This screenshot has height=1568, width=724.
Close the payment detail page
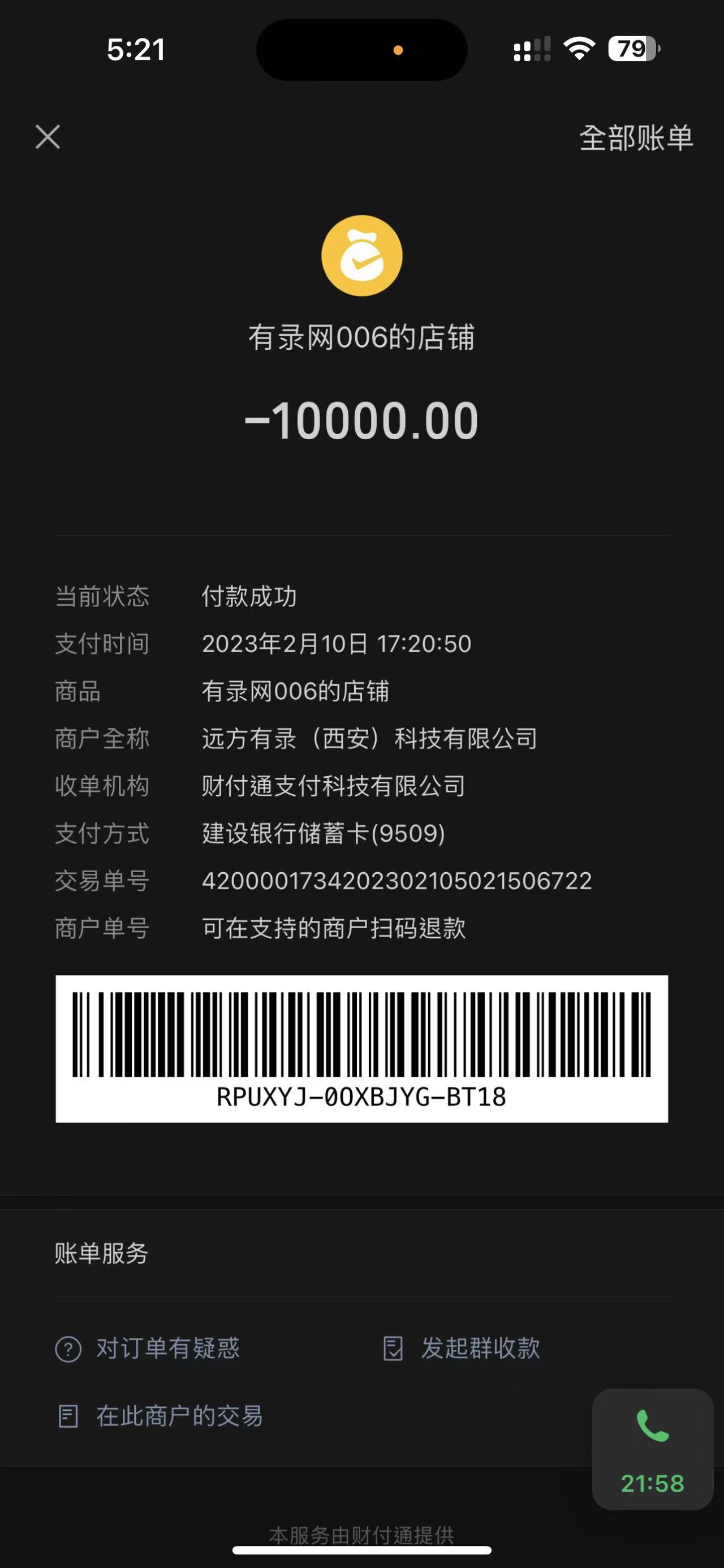(x=48, y=137)
